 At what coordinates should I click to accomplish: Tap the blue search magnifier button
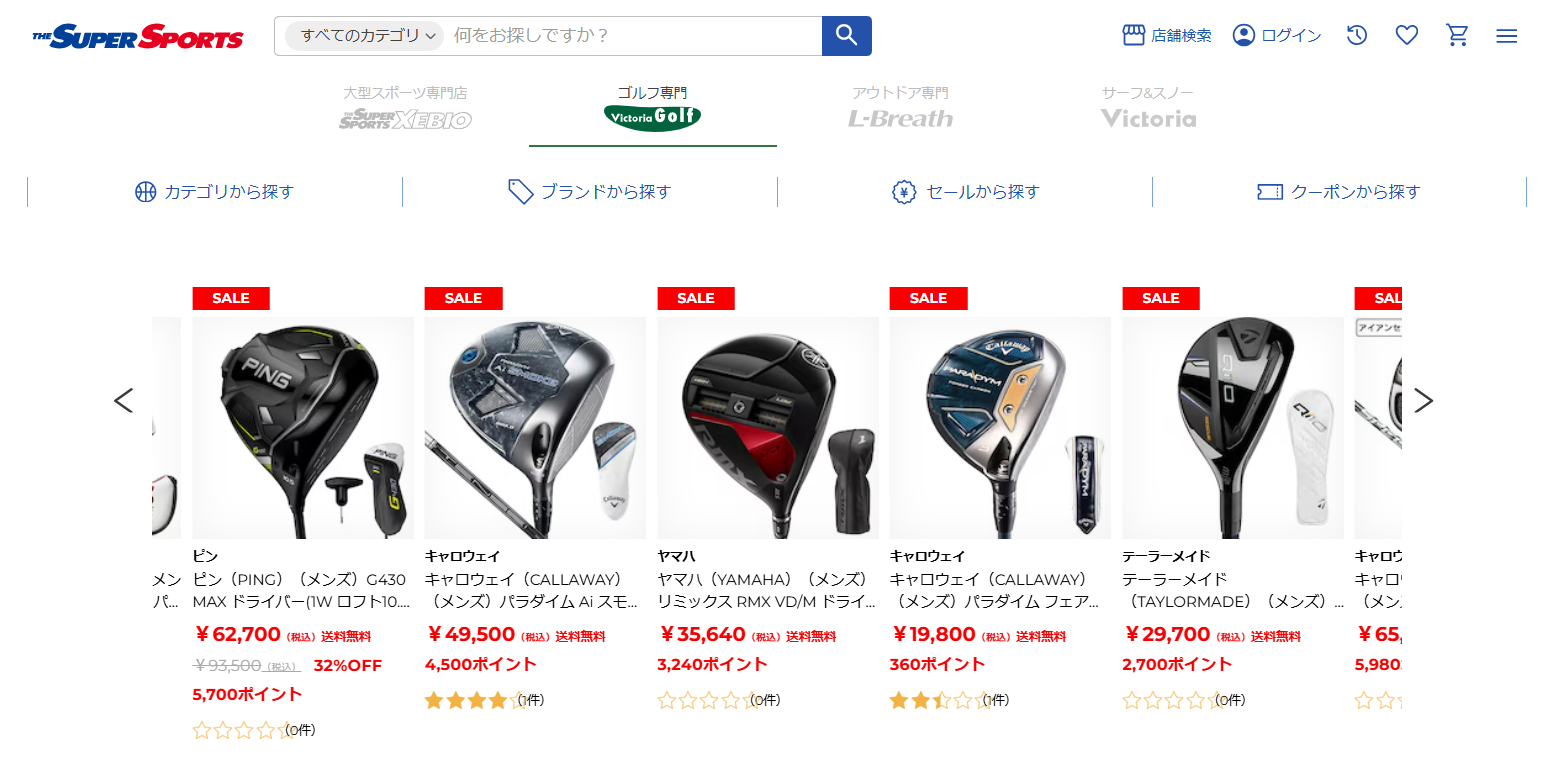pyautogui.click(x=846, y=36)
